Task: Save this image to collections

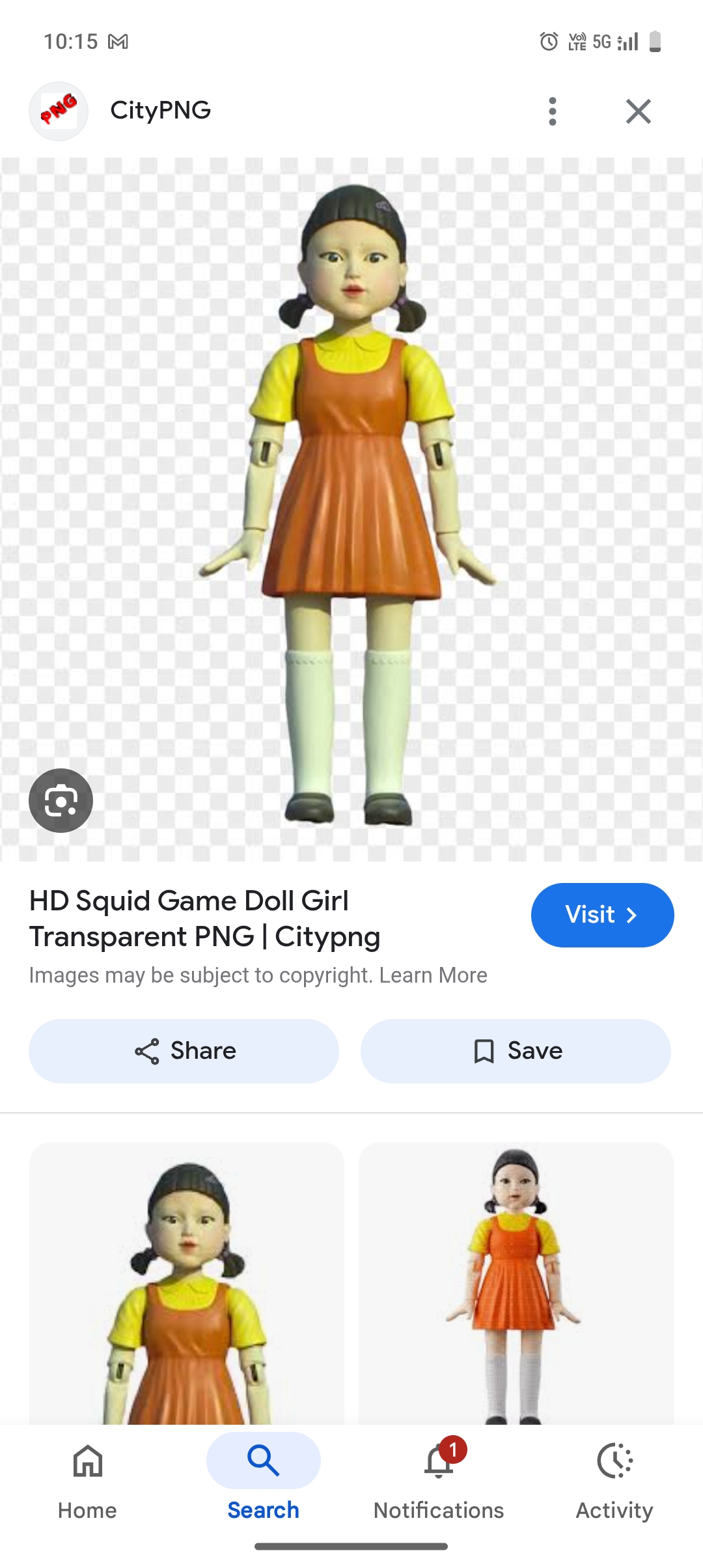Action: click(x=516, y=1051)
